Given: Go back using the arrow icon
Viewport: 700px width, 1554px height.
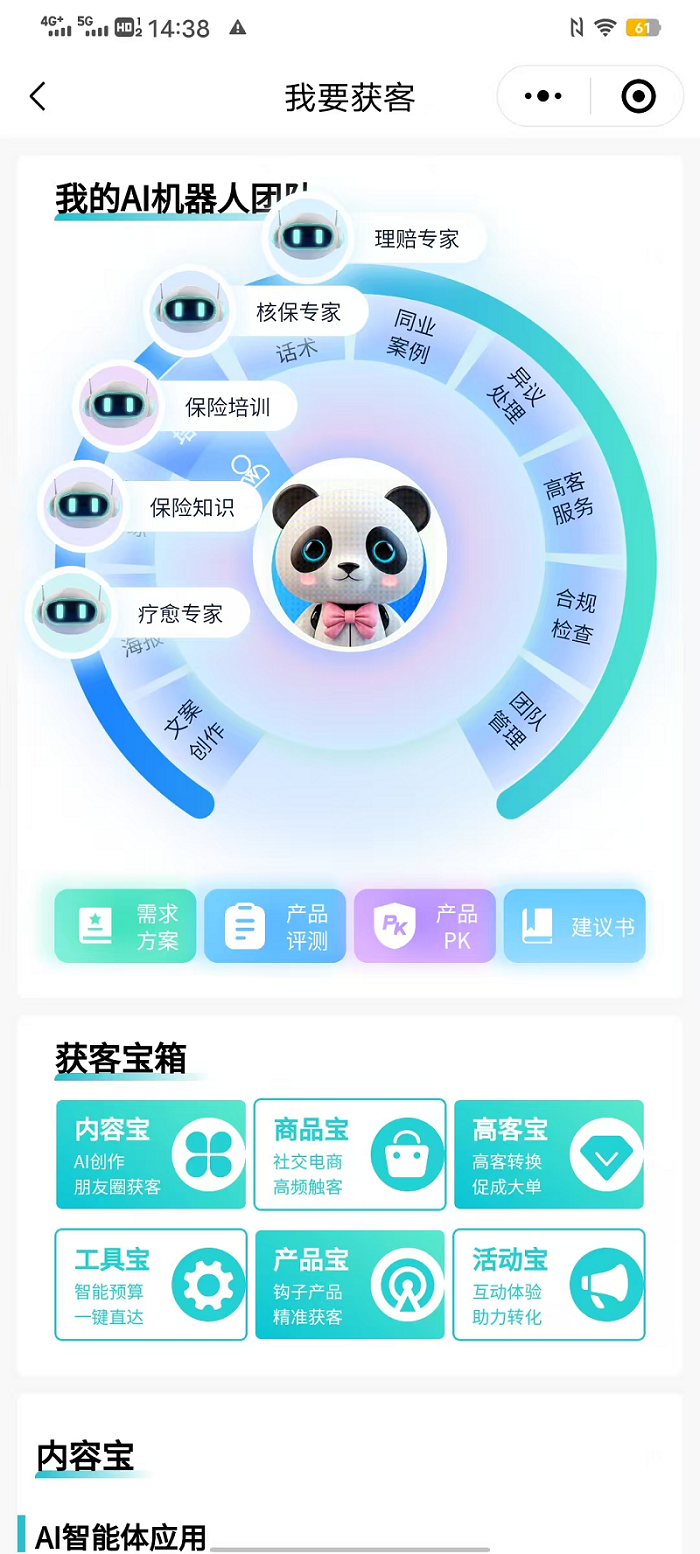Looking at the screenshot, I should (38, 97).
